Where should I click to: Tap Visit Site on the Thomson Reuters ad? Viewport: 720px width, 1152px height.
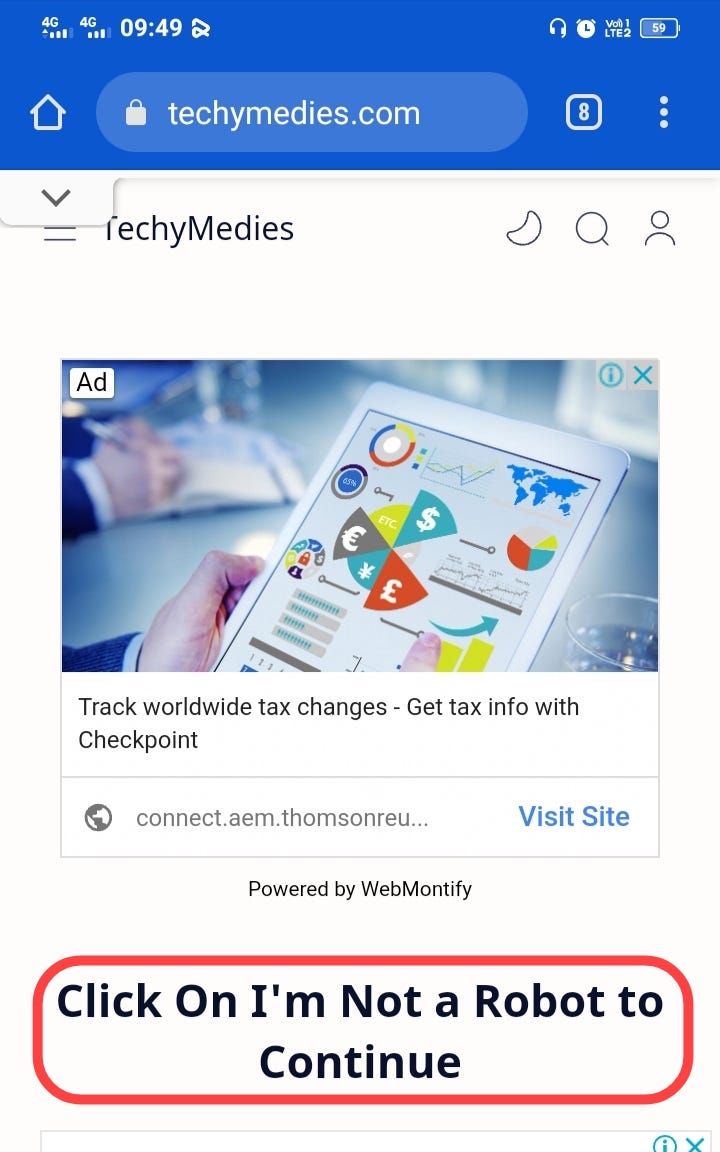(x=573, y=816)
